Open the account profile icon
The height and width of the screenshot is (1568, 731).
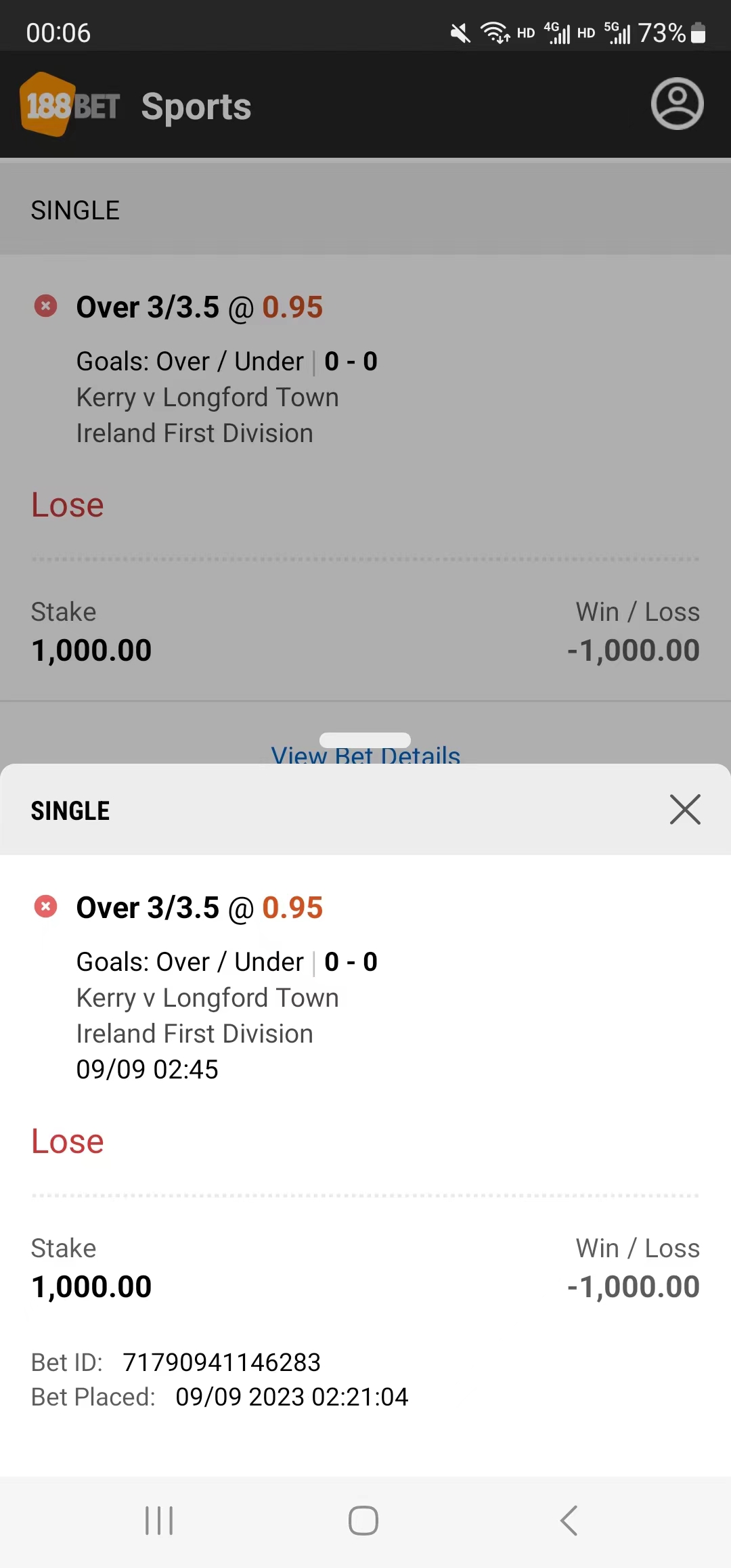click(x=677, y=104)
